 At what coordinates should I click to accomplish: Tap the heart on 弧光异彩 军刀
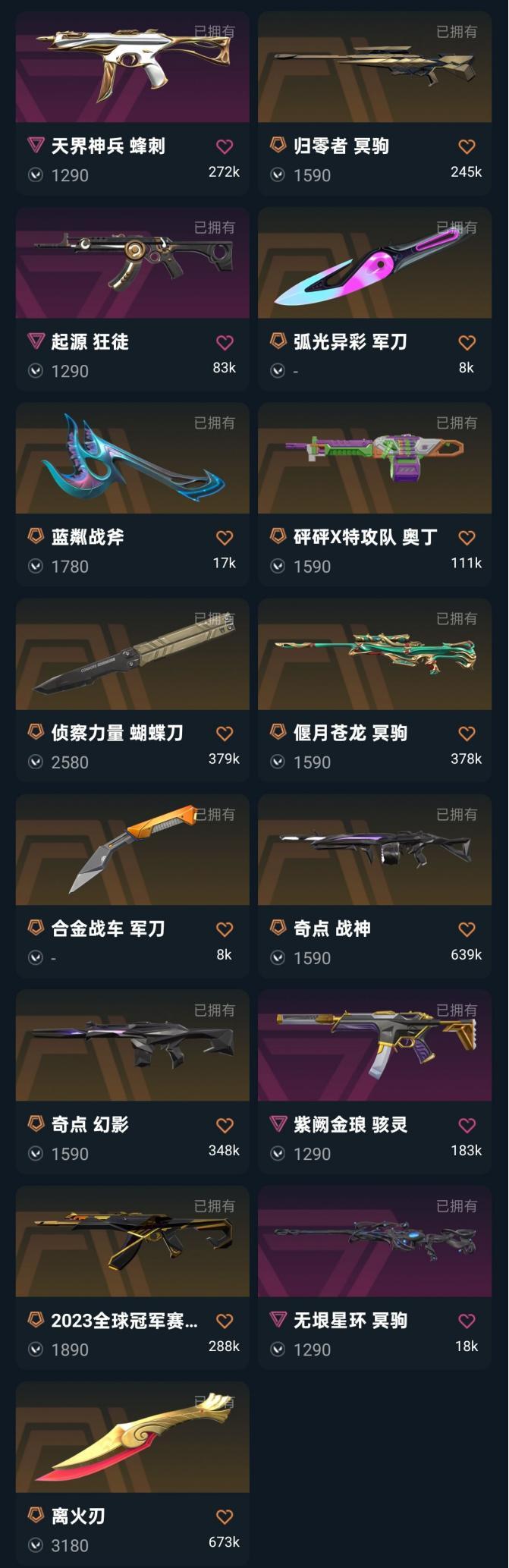pos(467,342)
